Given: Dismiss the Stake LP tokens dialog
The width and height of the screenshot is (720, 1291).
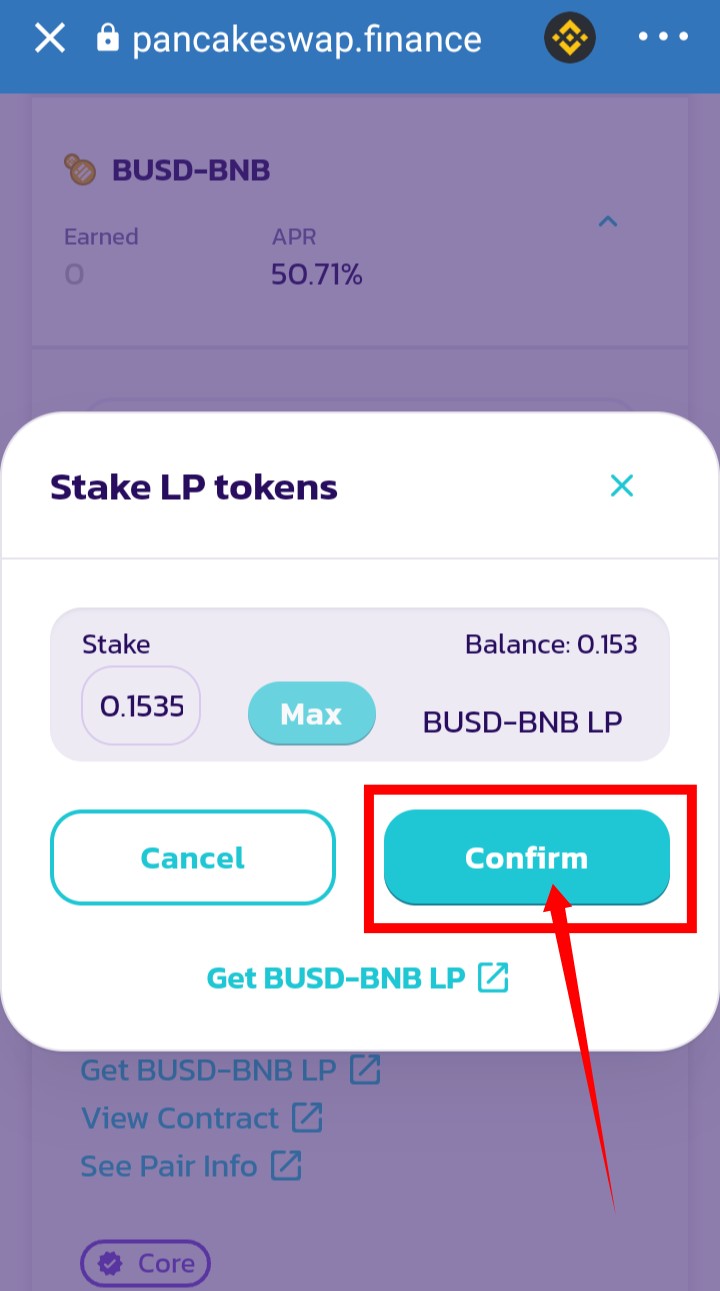Looking at the screenshot, I should pos(622,486).
